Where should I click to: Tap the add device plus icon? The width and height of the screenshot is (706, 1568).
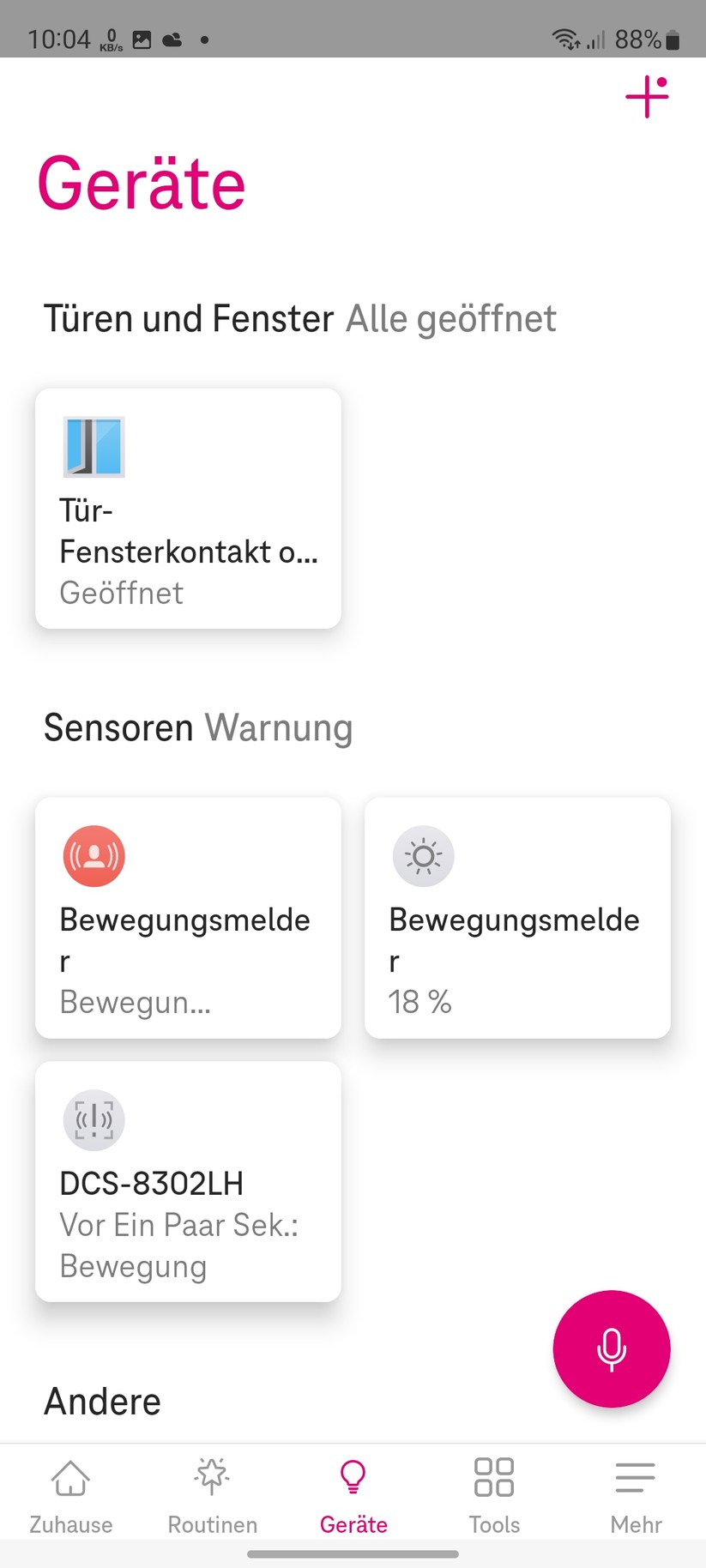[x=647, y=97]
